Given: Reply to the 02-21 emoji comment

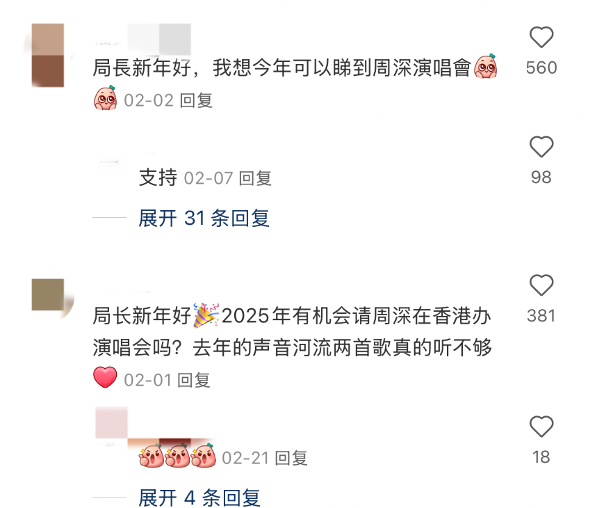Looking at the screenshot, I should 291,458.
